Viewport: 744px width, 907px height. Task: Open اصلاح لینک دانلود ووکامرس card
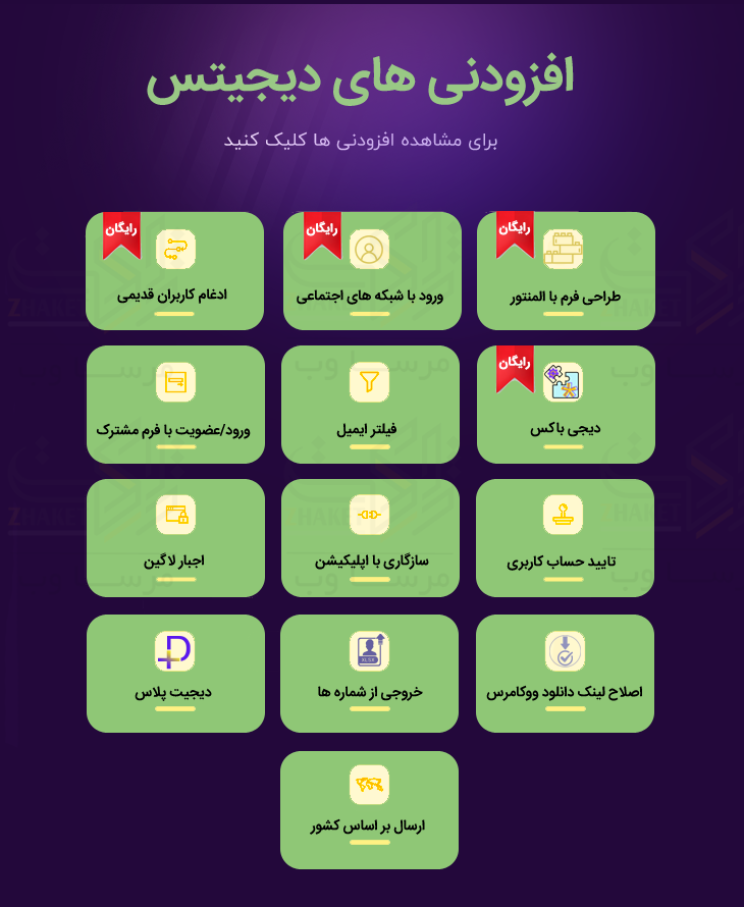(565, 673)
